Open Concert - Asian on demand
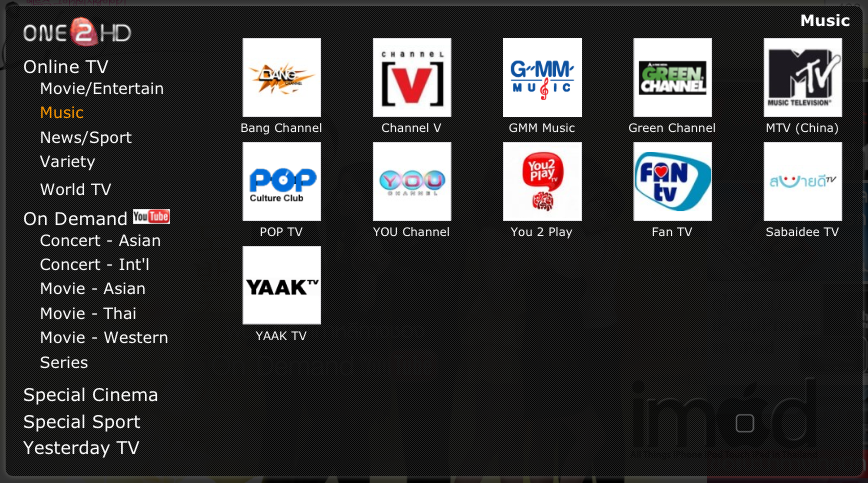Image resolution: width=868 pixels, height=483 pixels. click(x=100, y=241)
